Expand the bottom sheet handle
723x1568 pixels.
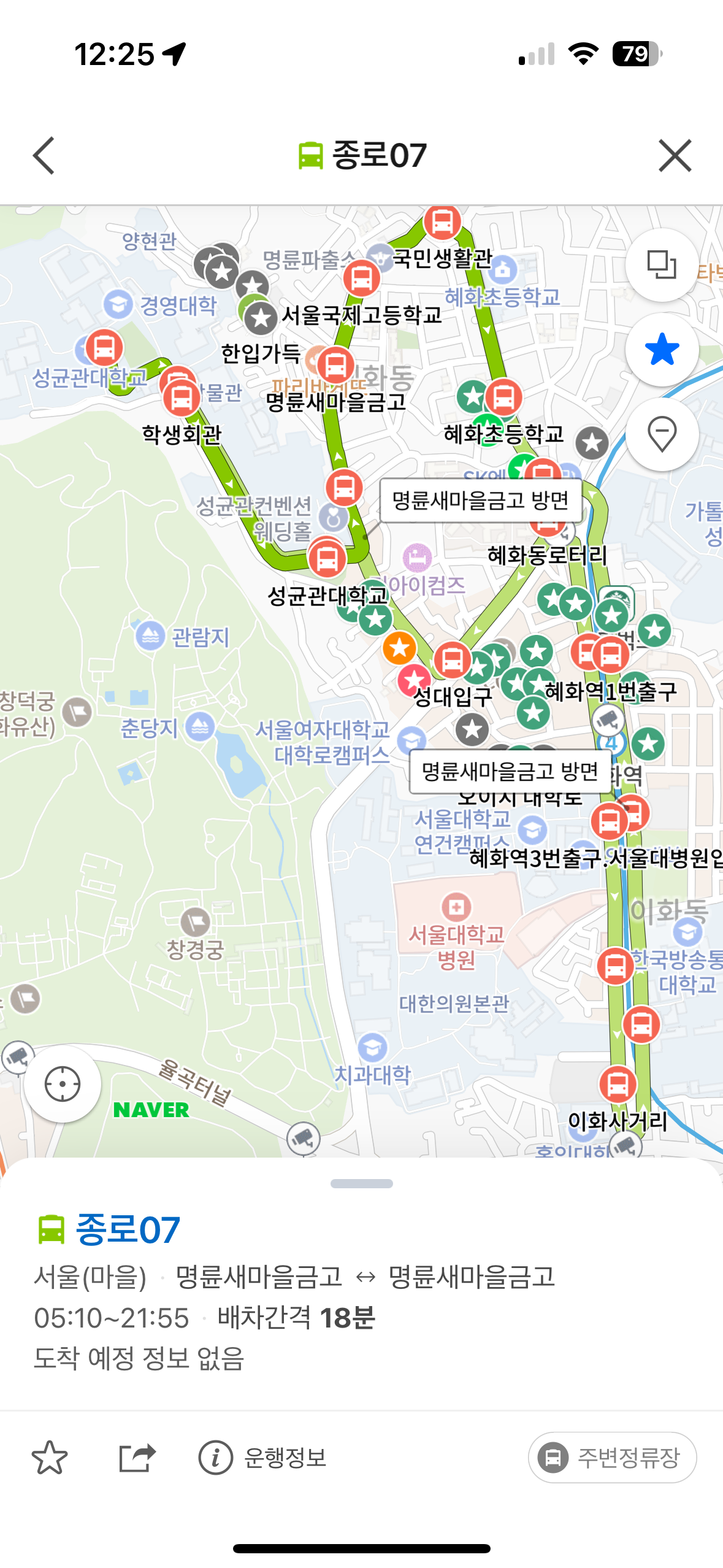[x=361, y=1183]
